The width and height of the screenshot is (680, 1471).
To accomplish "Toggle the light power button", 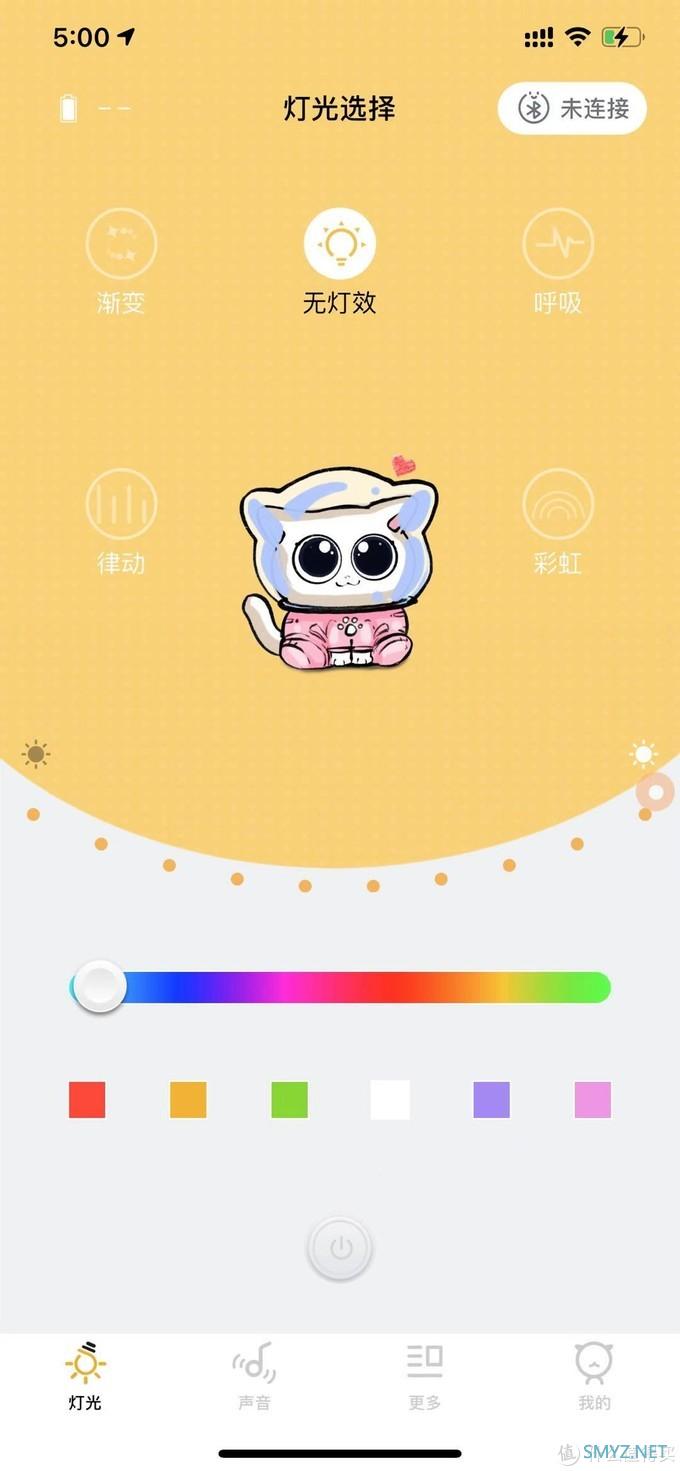I will pos(340,1248).
